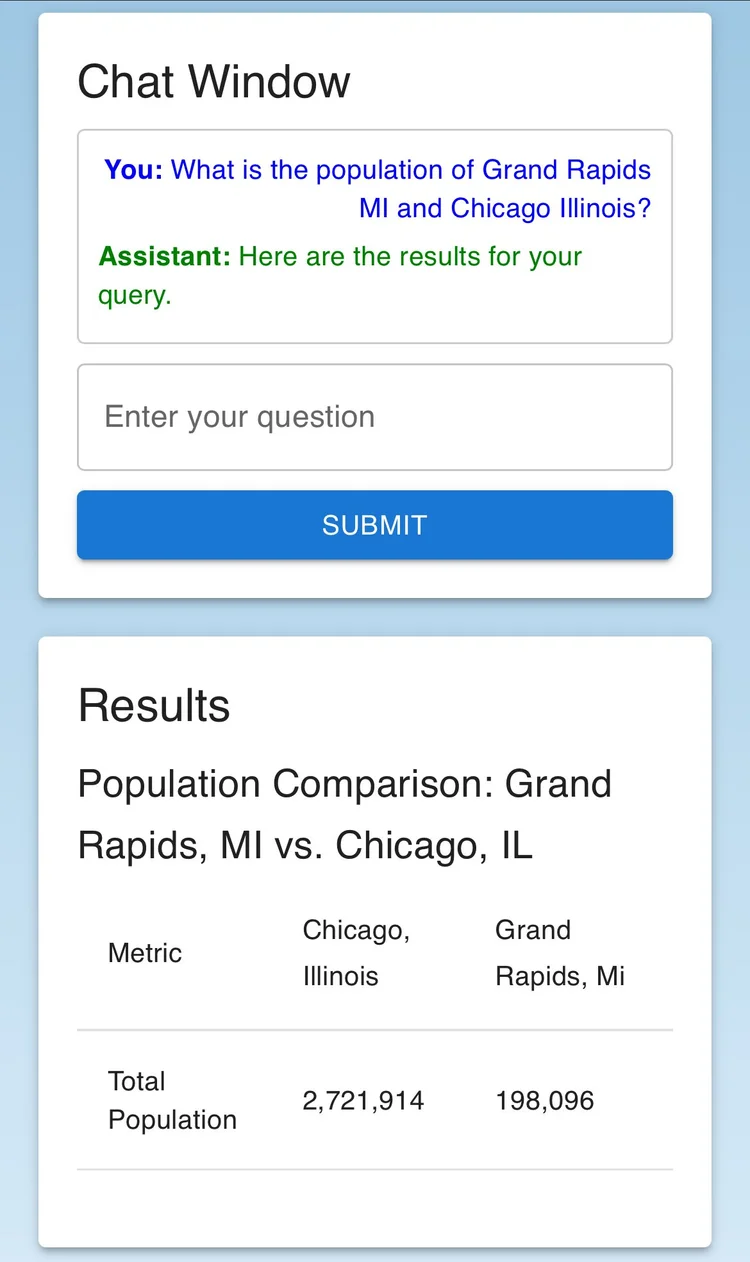The image size is (750, 1262).
Task: Click the Chicago, Illinois column header
Action: tap(356, 953)
